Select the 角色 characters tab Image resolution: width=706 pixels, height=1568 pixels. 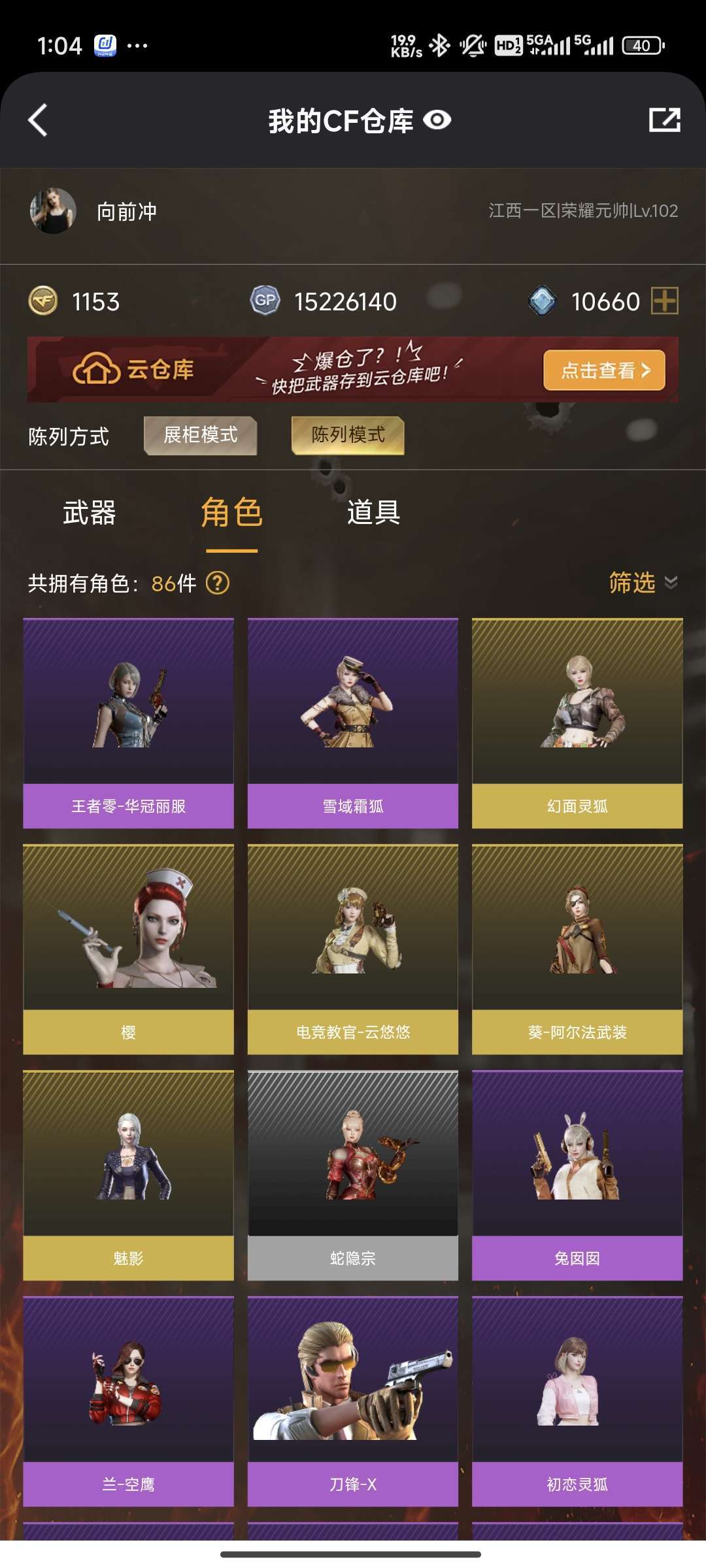click(232, 515)
